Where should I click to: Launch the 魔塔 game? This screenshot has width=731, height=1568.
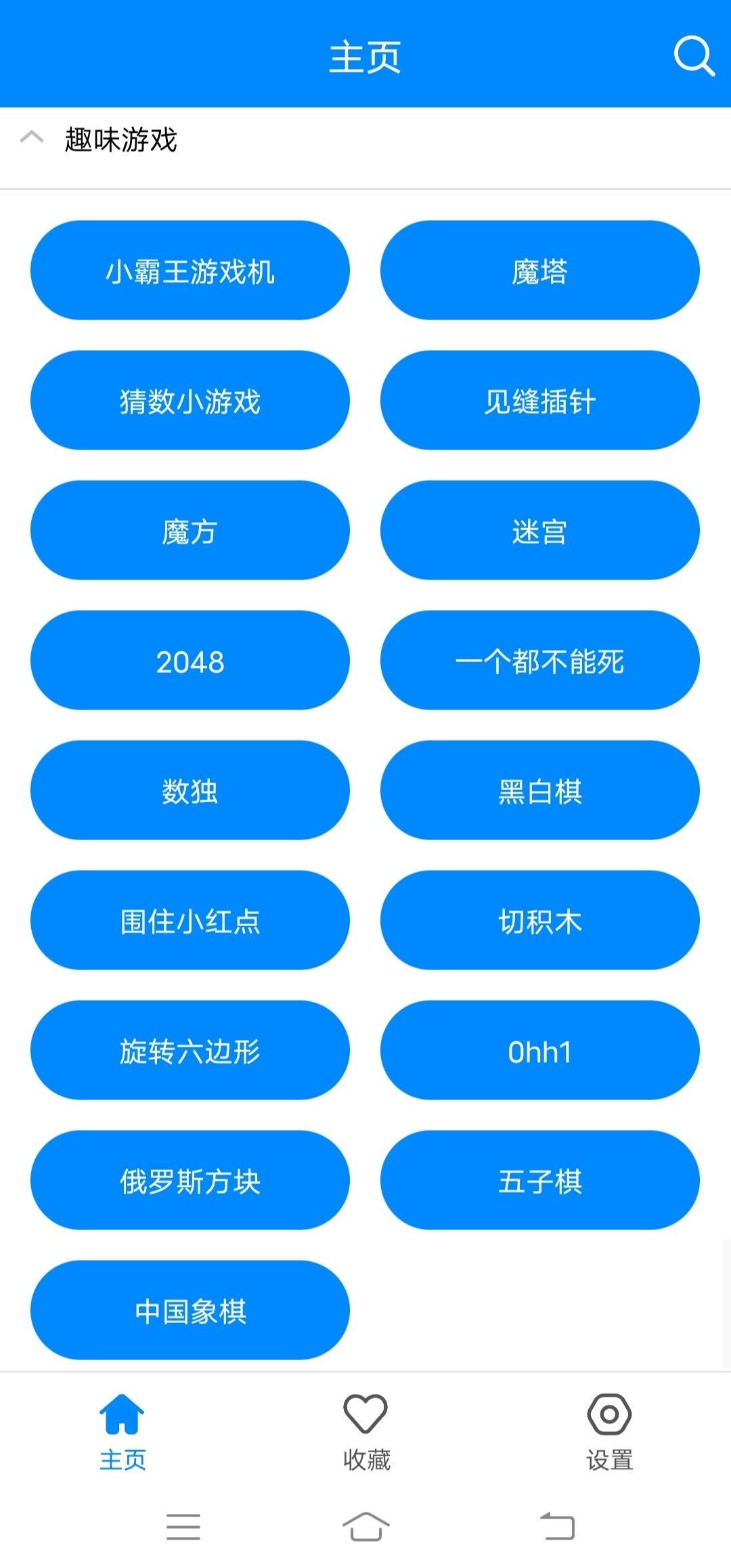click(539, 269)
